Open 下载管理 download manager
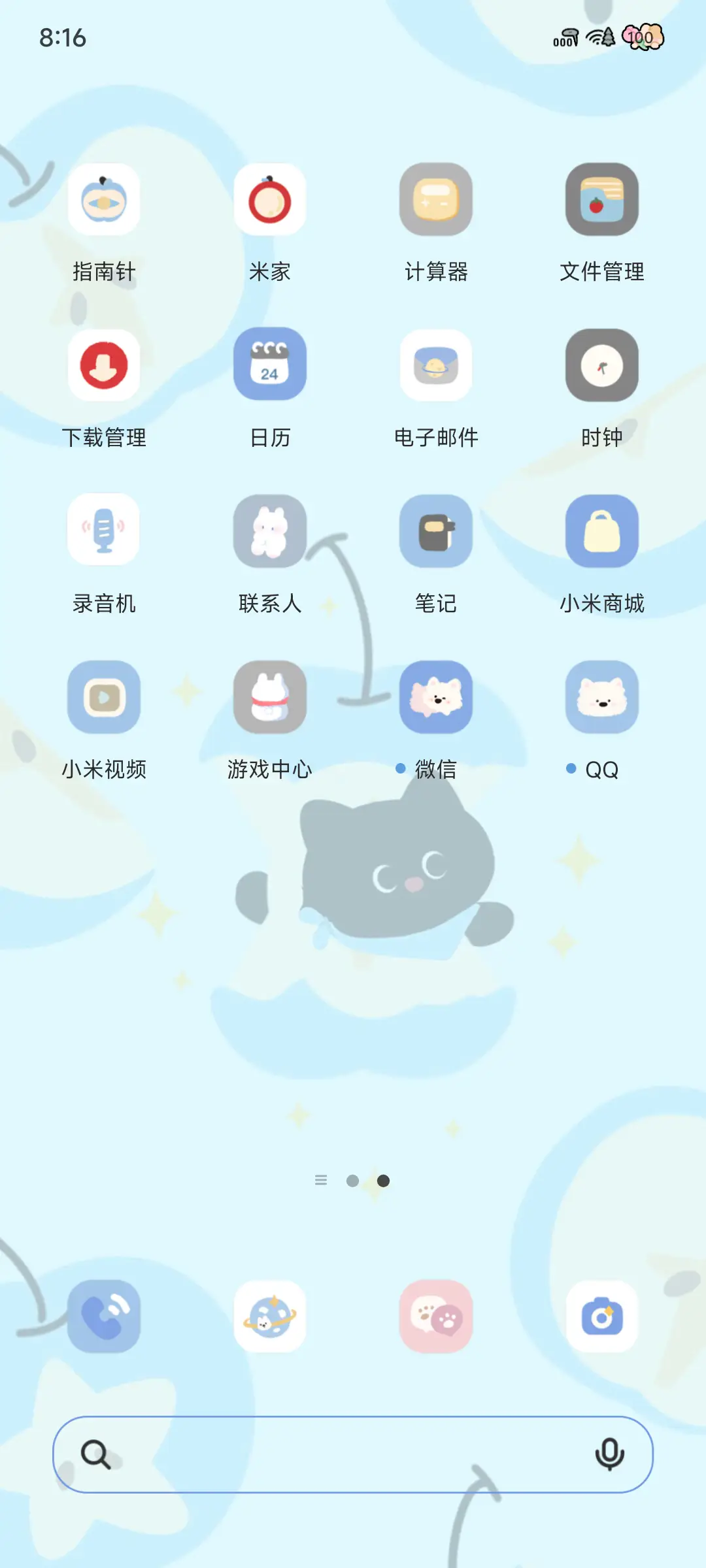This screenshot has height=1568, width=706. (x=103, y=366)
